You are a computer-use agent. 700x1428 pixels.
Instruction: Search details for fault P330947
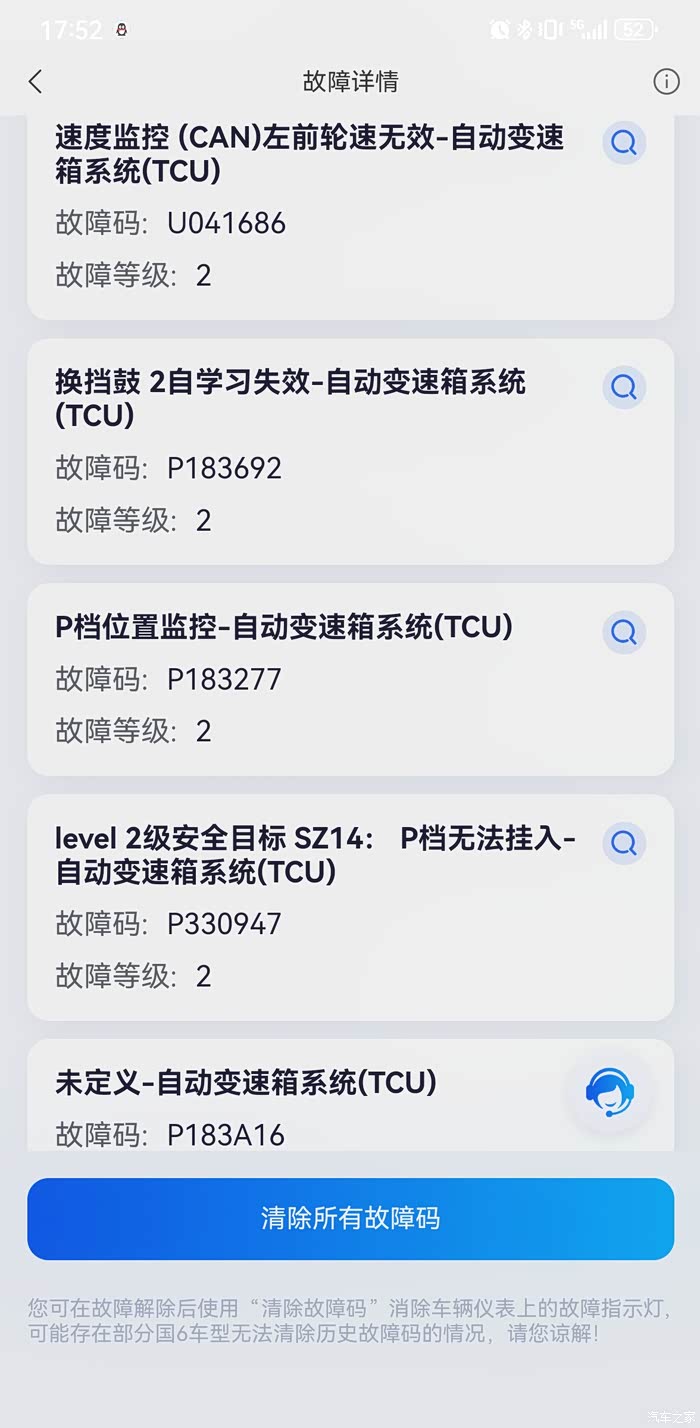click(624, 843)
